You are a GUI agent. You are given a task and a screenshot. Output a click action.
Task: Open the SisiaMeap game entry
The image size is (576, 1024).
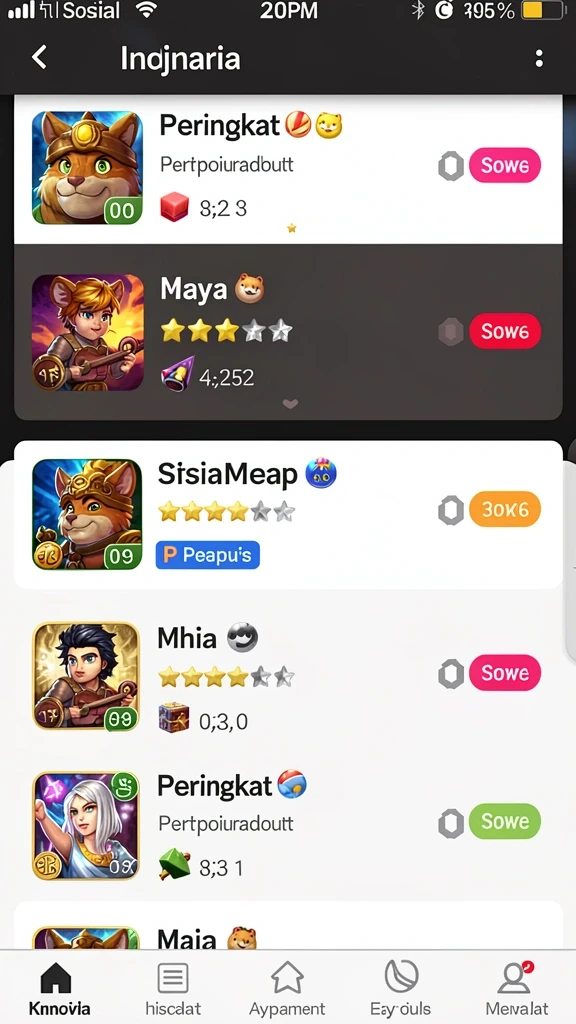point(288,515)
